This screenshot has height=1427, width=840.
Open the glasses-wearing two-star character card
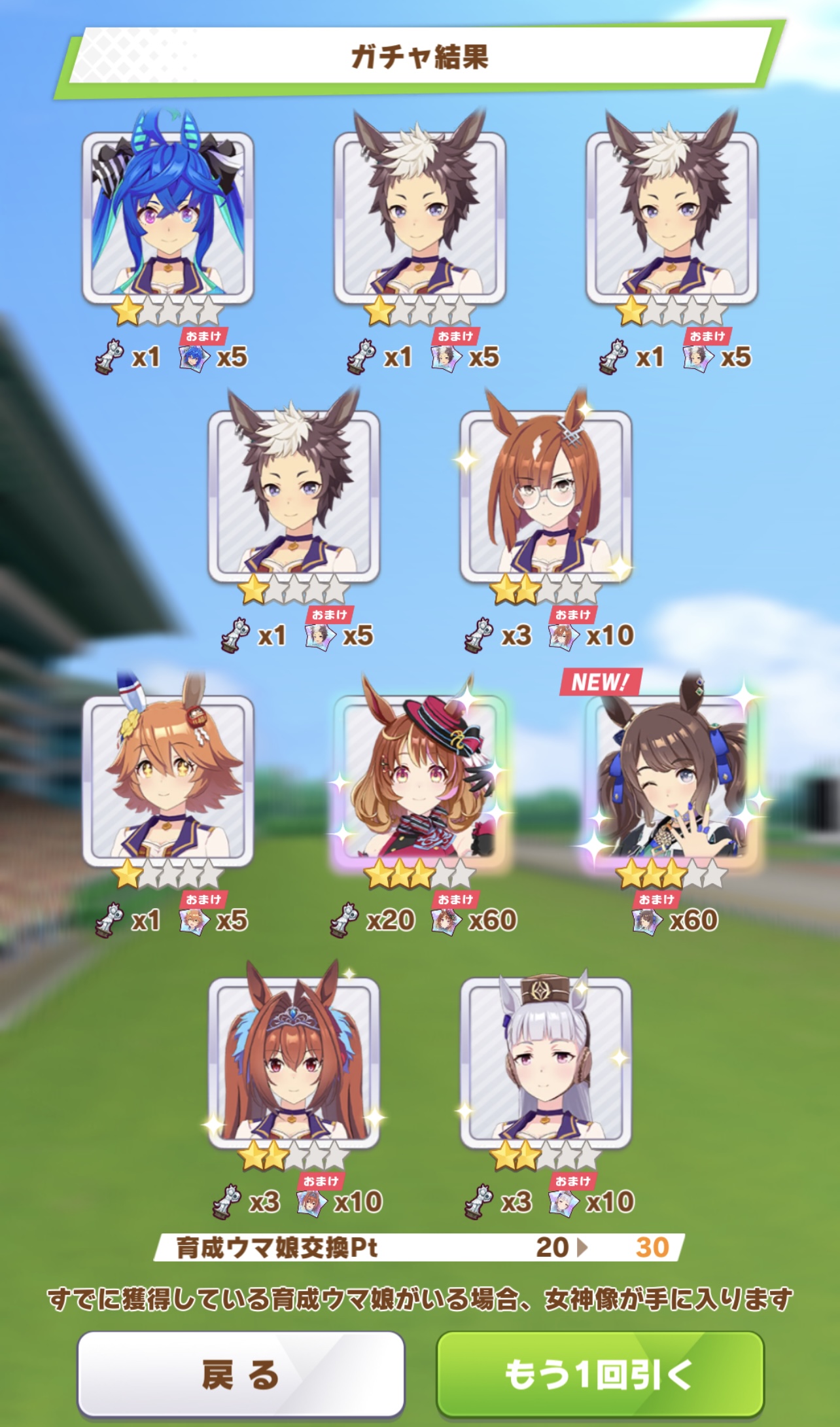coord(546,497)
